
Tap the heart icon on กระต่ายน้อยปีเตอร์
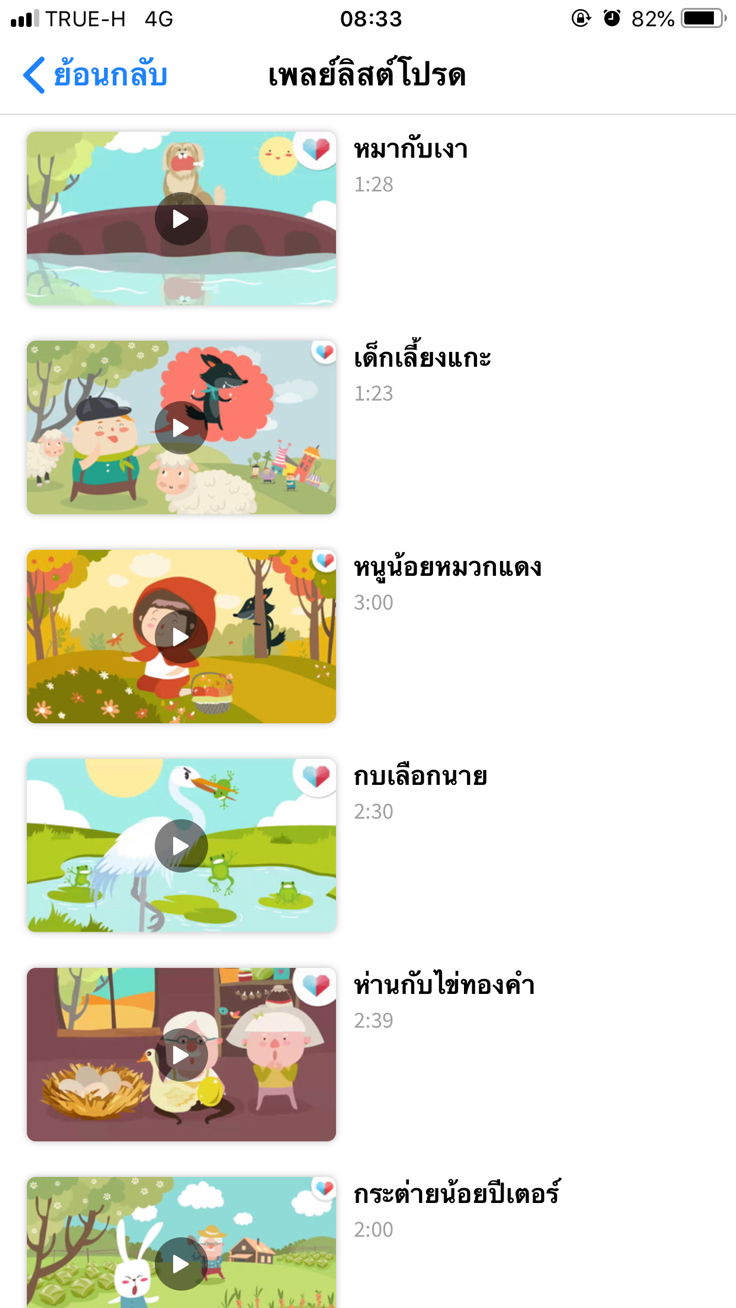pos(323,1188)
